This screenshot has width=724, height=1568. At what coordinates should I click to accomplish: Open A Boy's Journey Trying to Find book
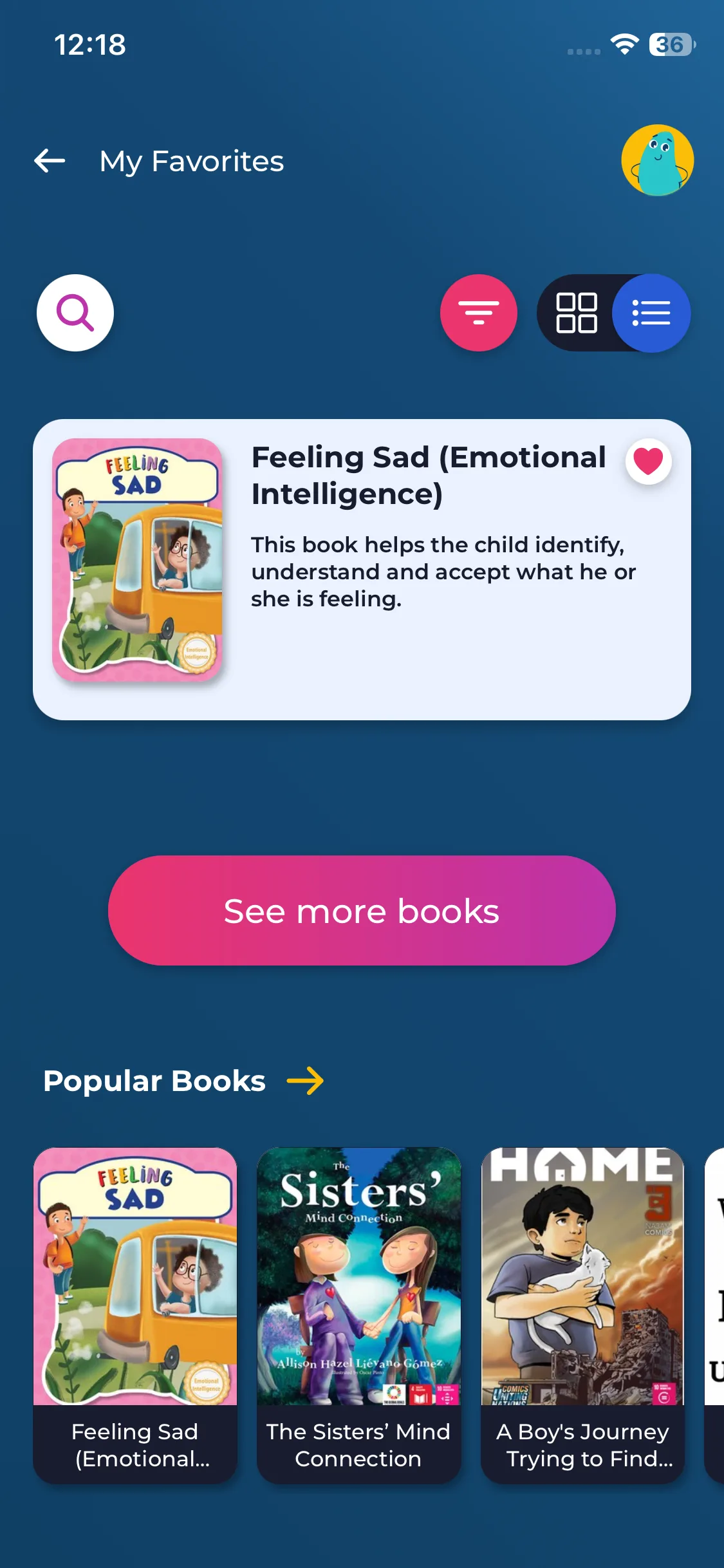tap(582, 1313)
